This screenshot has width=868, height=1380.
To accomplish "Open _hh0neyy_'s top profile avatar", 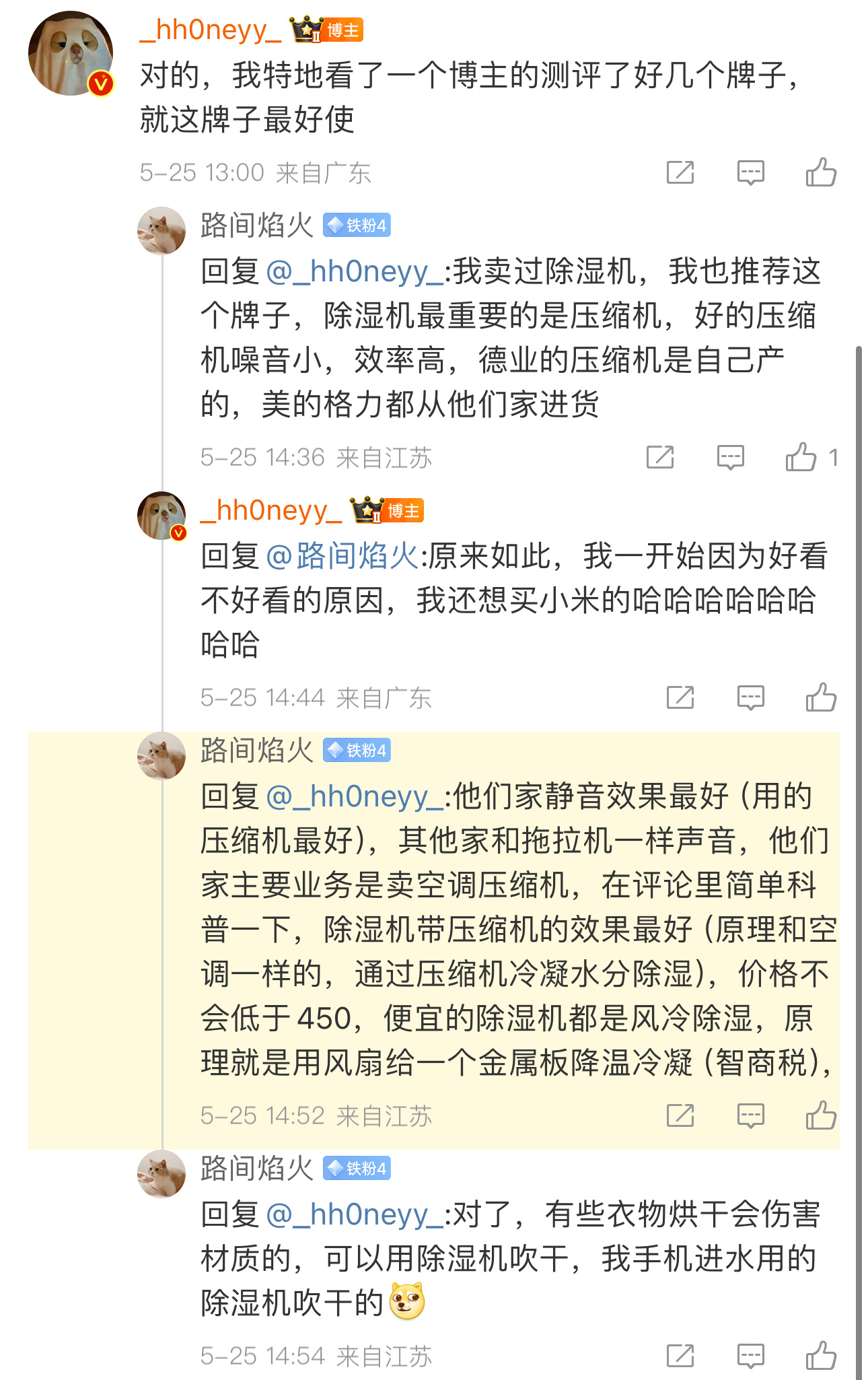I will pos(71,53).
